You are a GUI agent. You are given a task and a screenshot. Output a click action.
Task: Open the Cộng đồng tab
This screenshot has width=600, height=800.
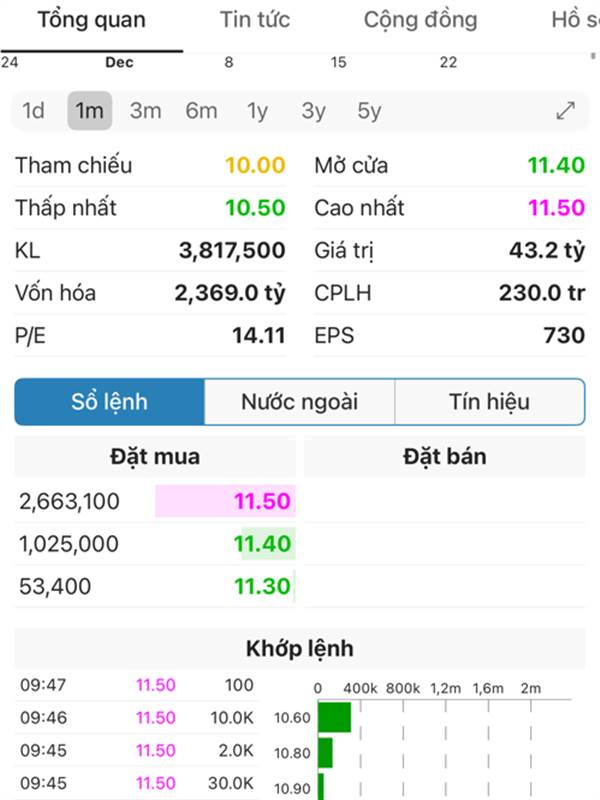(x=420, y=20)
